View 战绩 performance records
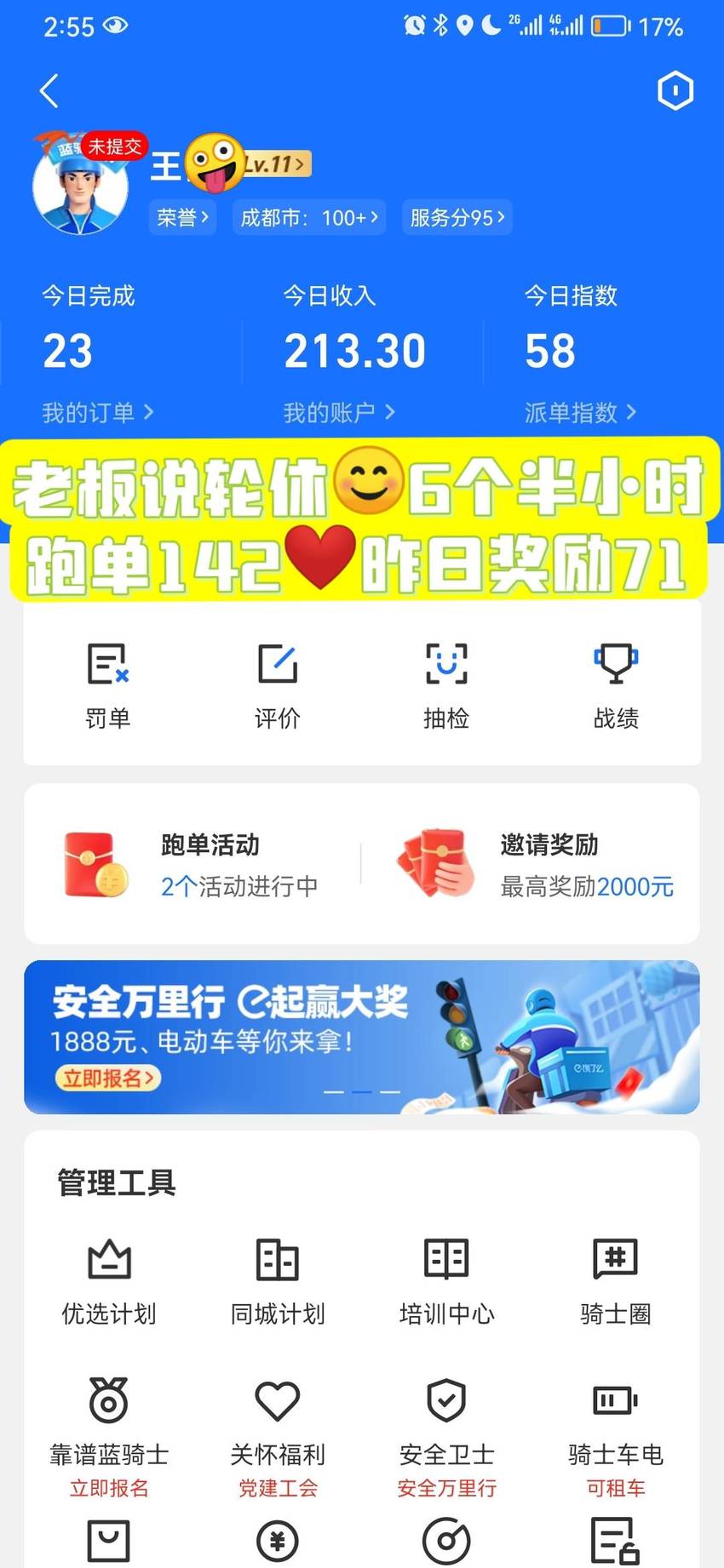 616,686
